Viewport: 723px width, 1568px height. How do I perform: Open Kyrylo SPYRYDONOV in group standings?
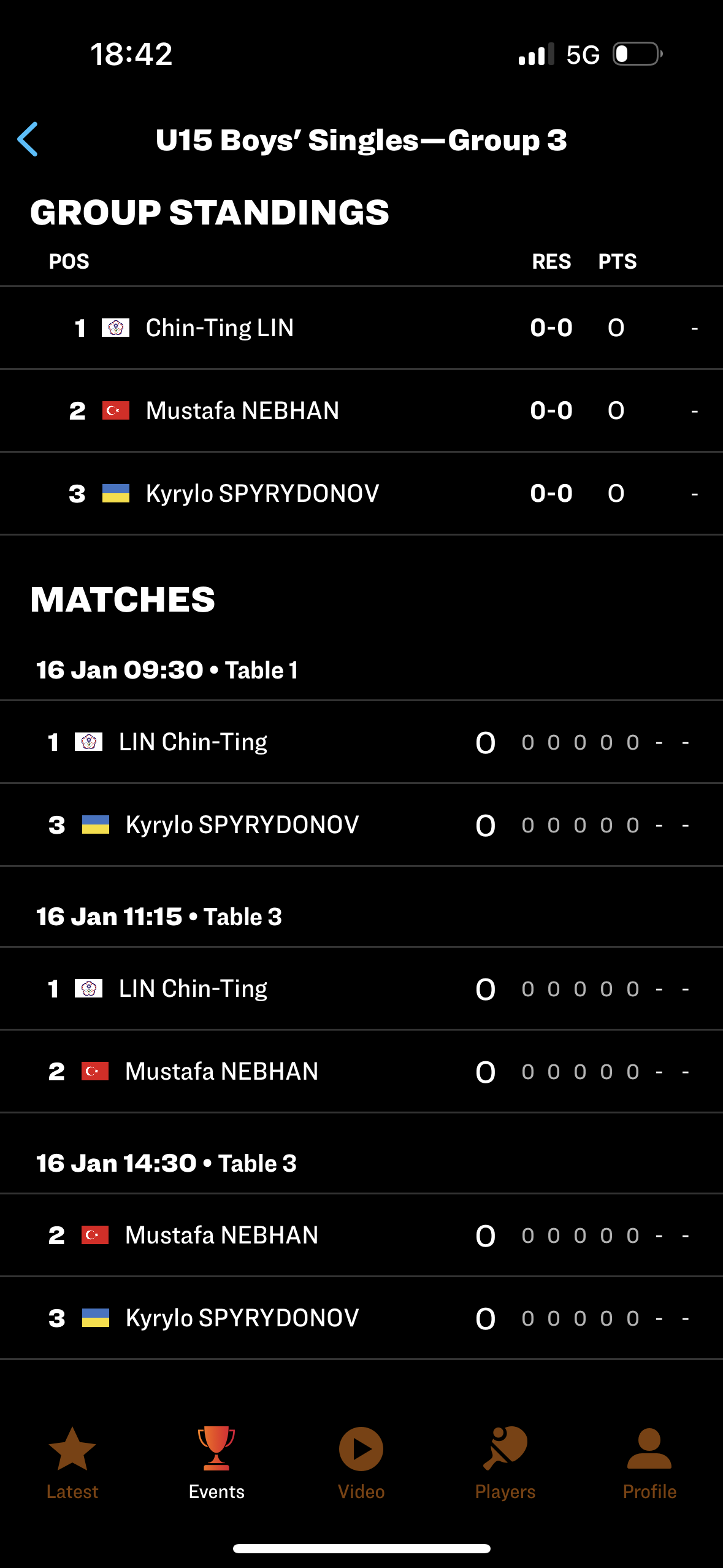(361, 493)
